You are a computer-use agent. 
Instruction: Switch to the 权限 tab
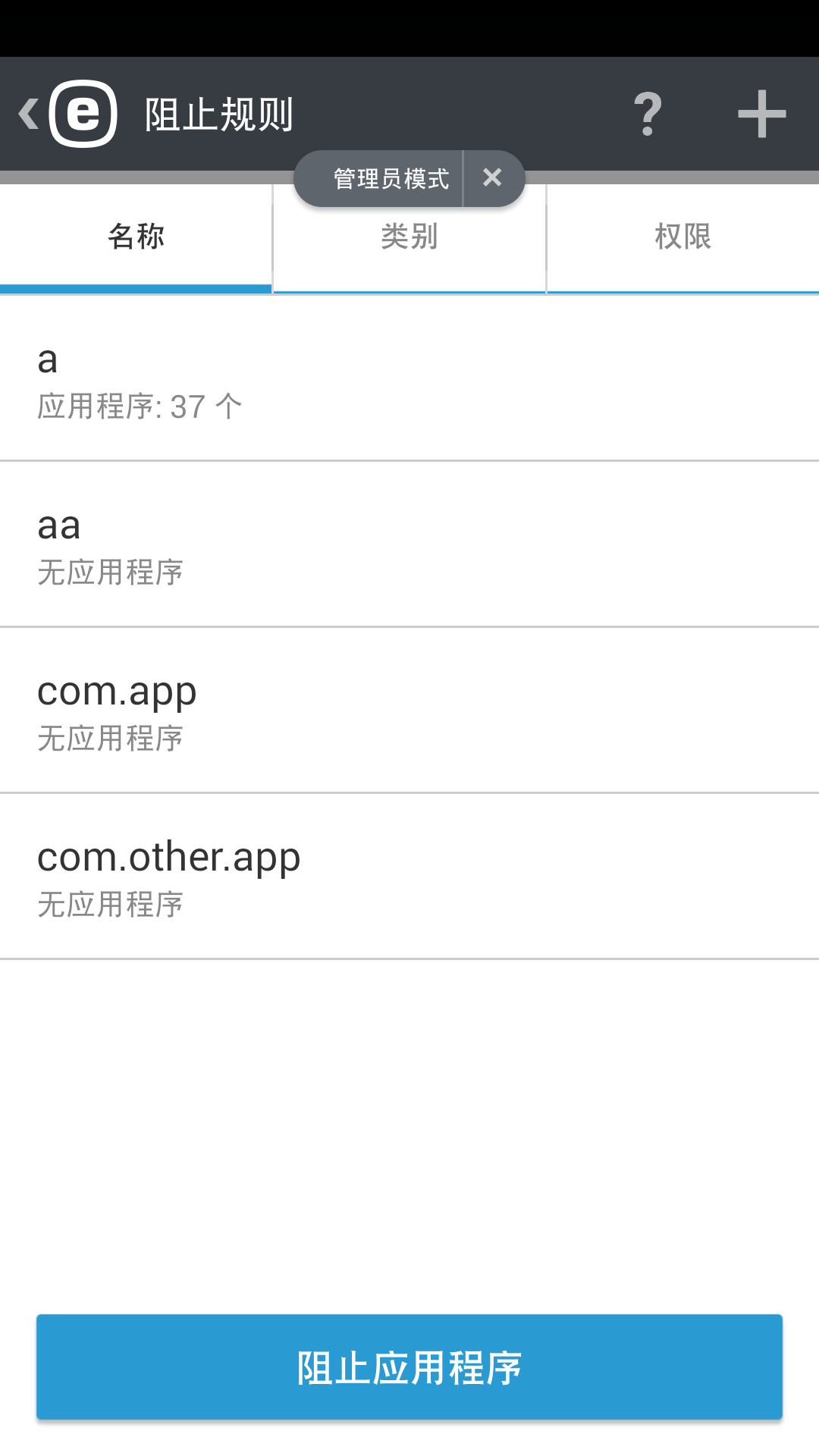click(x=682, y=237)
